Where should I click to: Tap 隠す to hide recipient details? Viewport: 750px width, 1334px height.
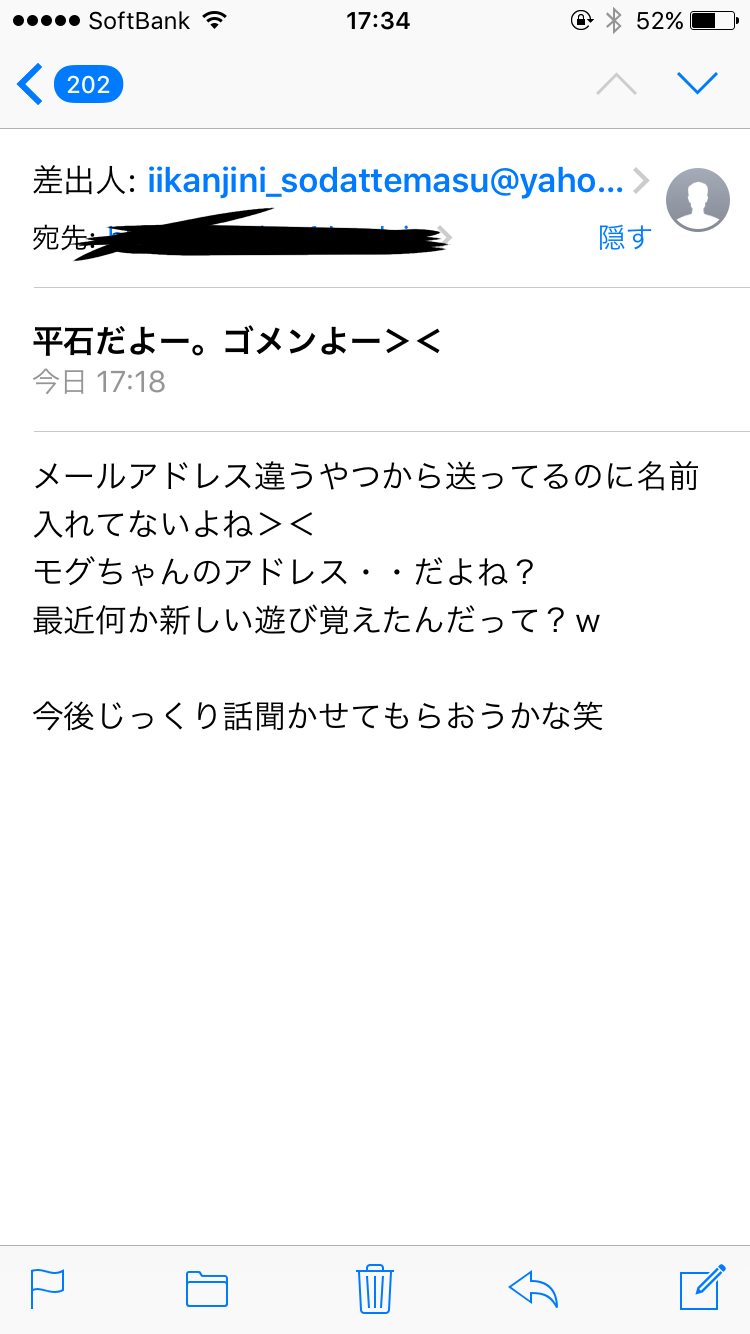(x=625, y=237)
